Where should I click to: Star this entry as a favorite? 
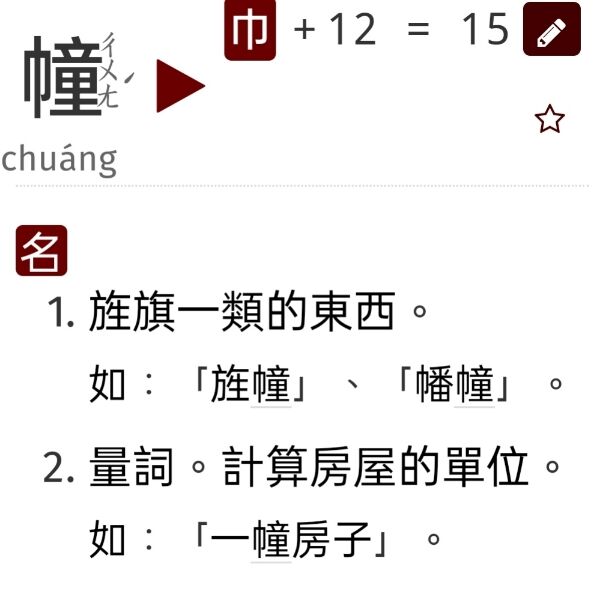click(x=549, y=120)
